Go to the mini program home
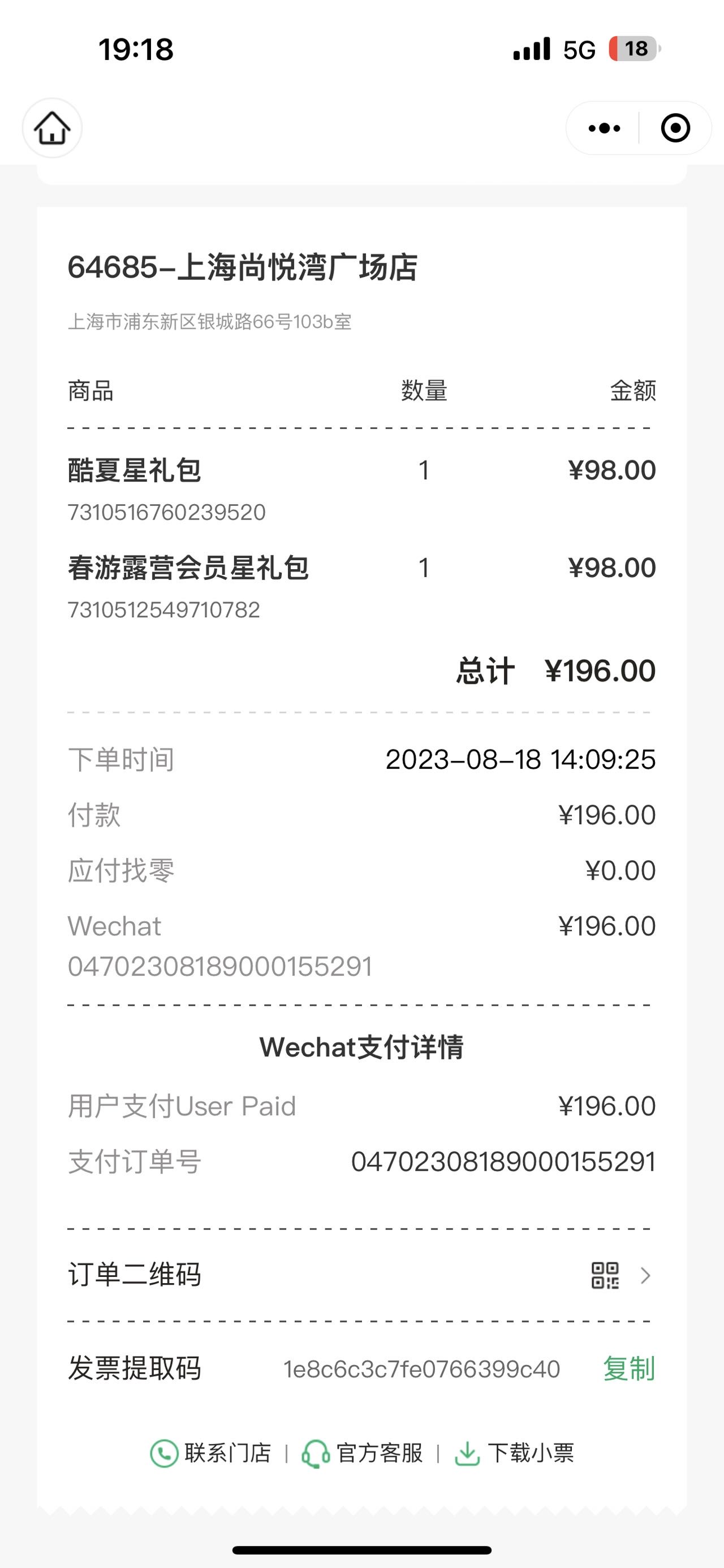 point(53,128)
